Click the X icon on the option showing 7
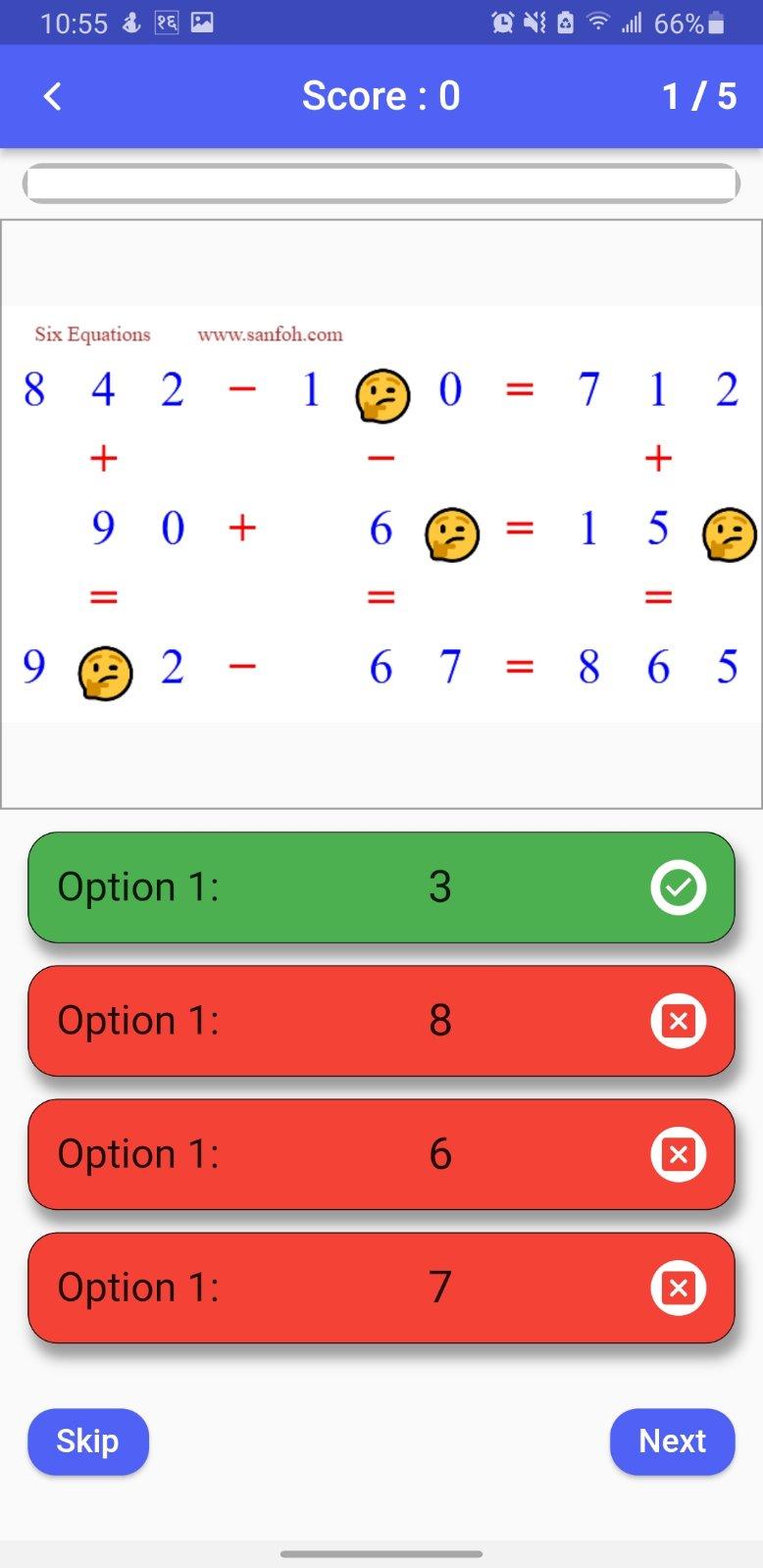This screenshot has width=763, height=1568. [679, 1288]
